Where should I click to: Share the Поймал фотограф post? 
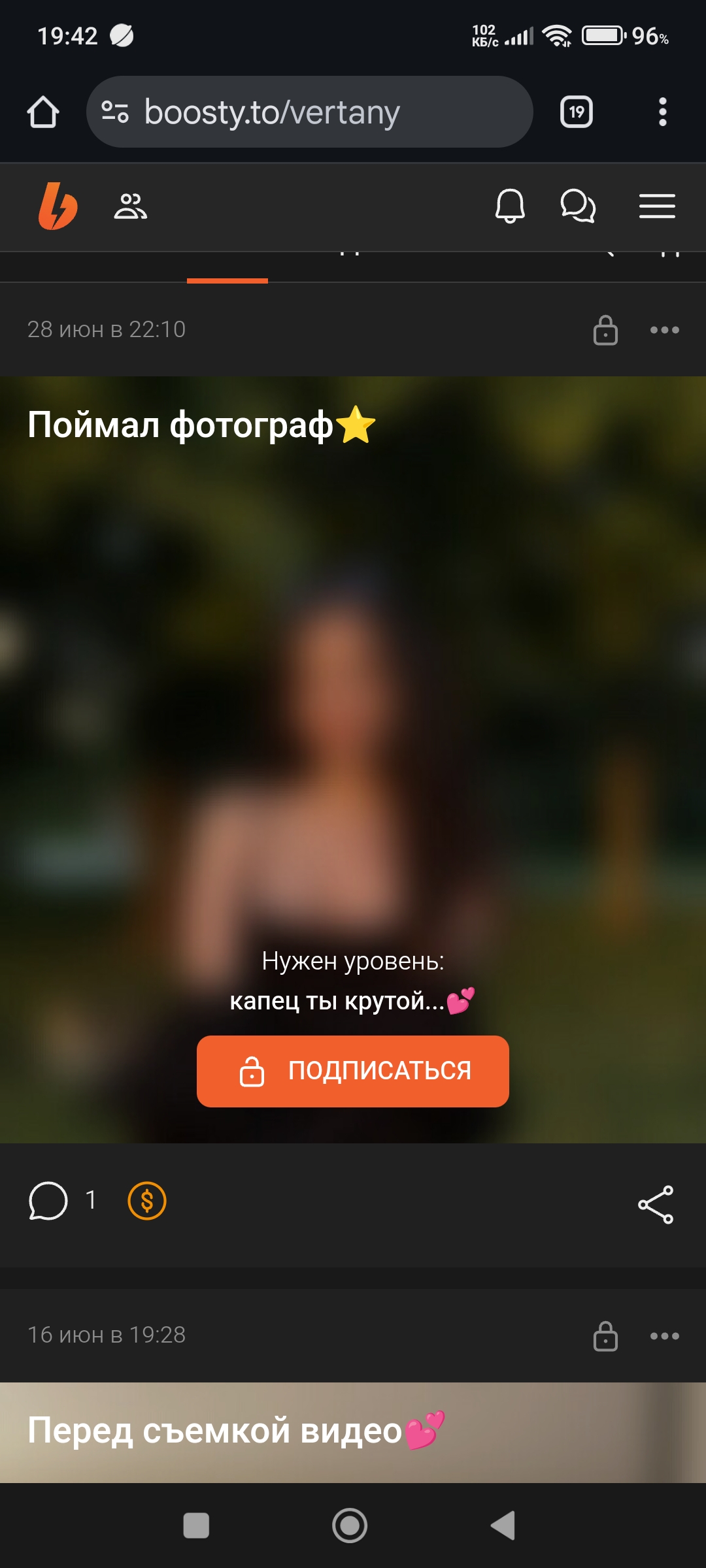656,1204
